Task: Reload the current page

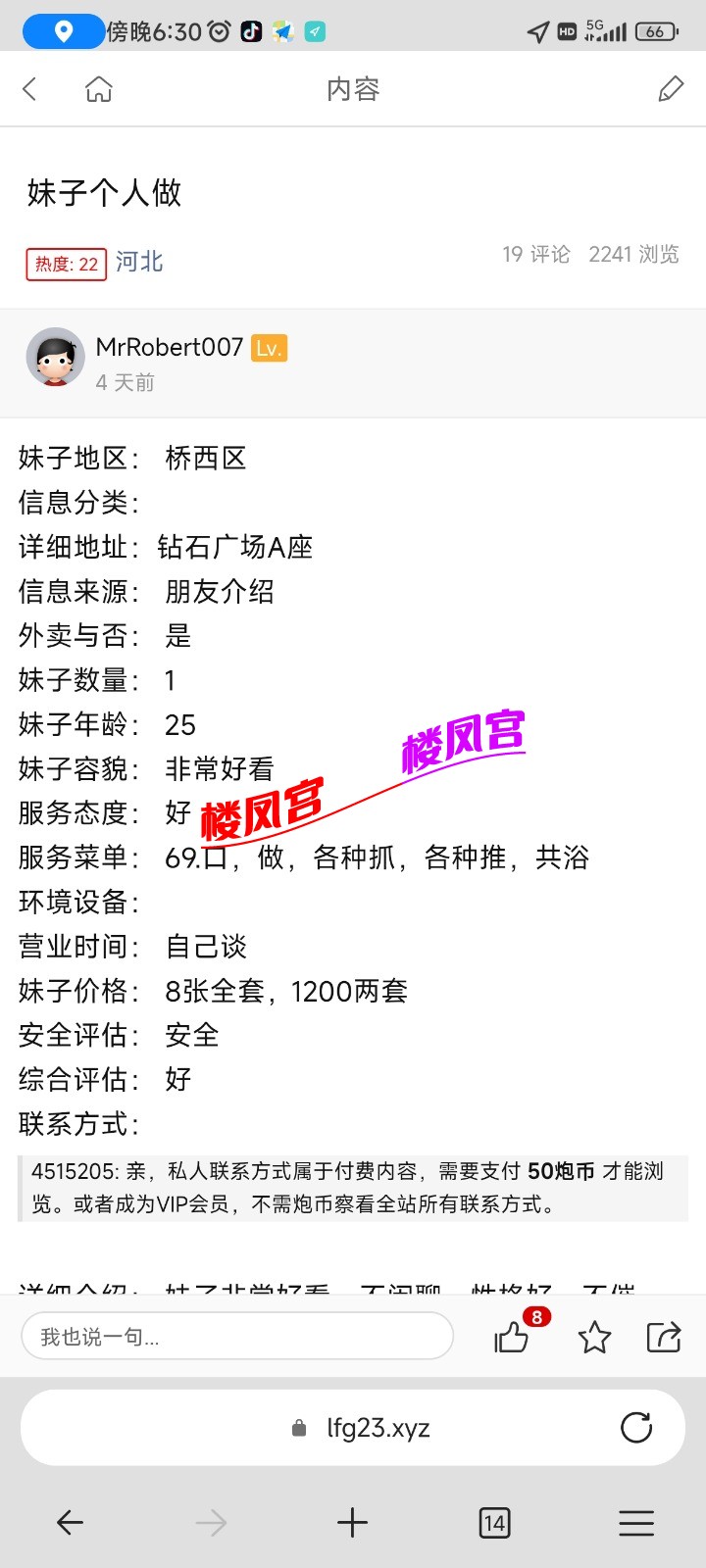Action: 636,1428
